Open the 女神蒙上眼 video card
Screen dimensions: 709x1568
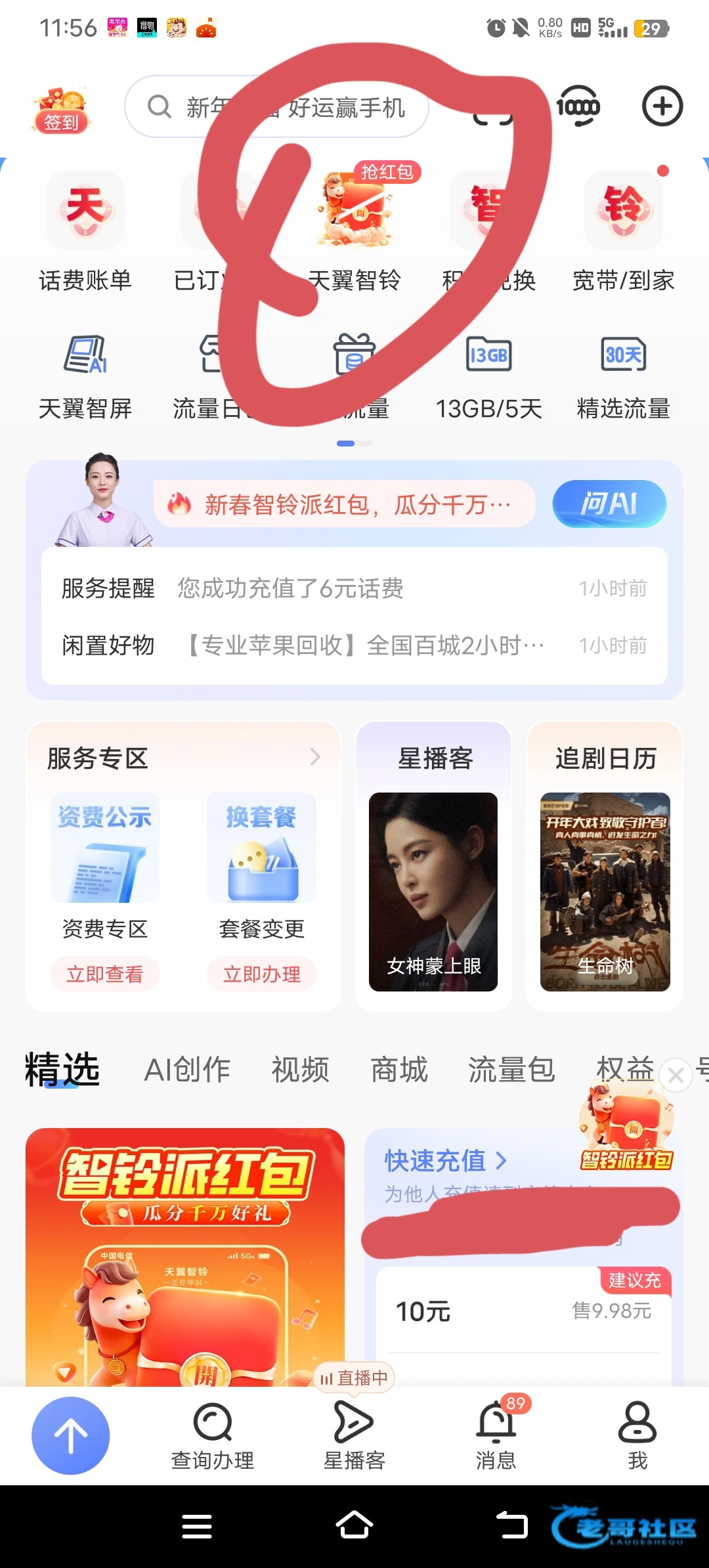[x=433, y=892]
